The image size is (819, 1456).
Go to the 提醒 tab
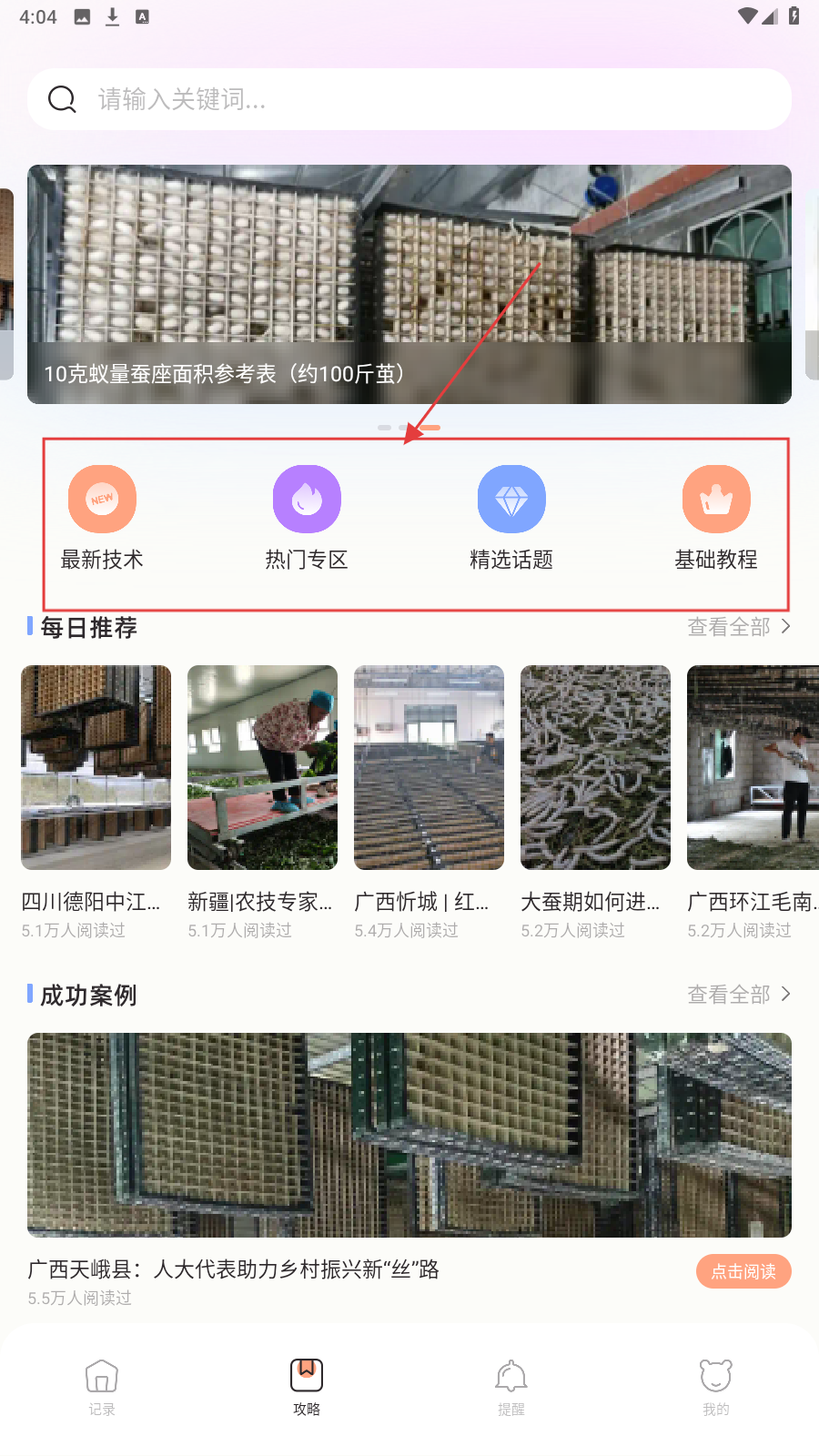[511, 1387]
